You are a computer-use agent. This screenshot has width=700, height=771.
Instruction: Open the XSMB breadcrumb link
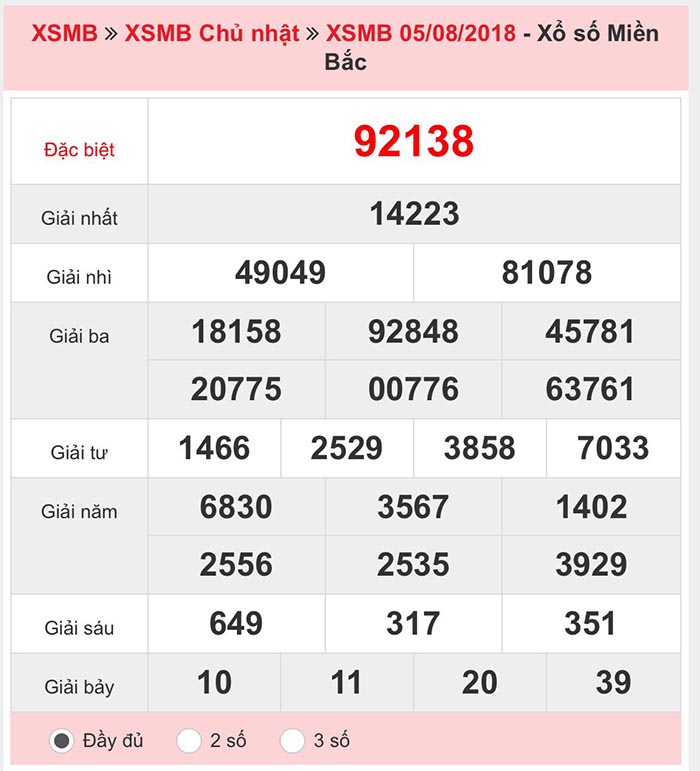pos(65,33)
